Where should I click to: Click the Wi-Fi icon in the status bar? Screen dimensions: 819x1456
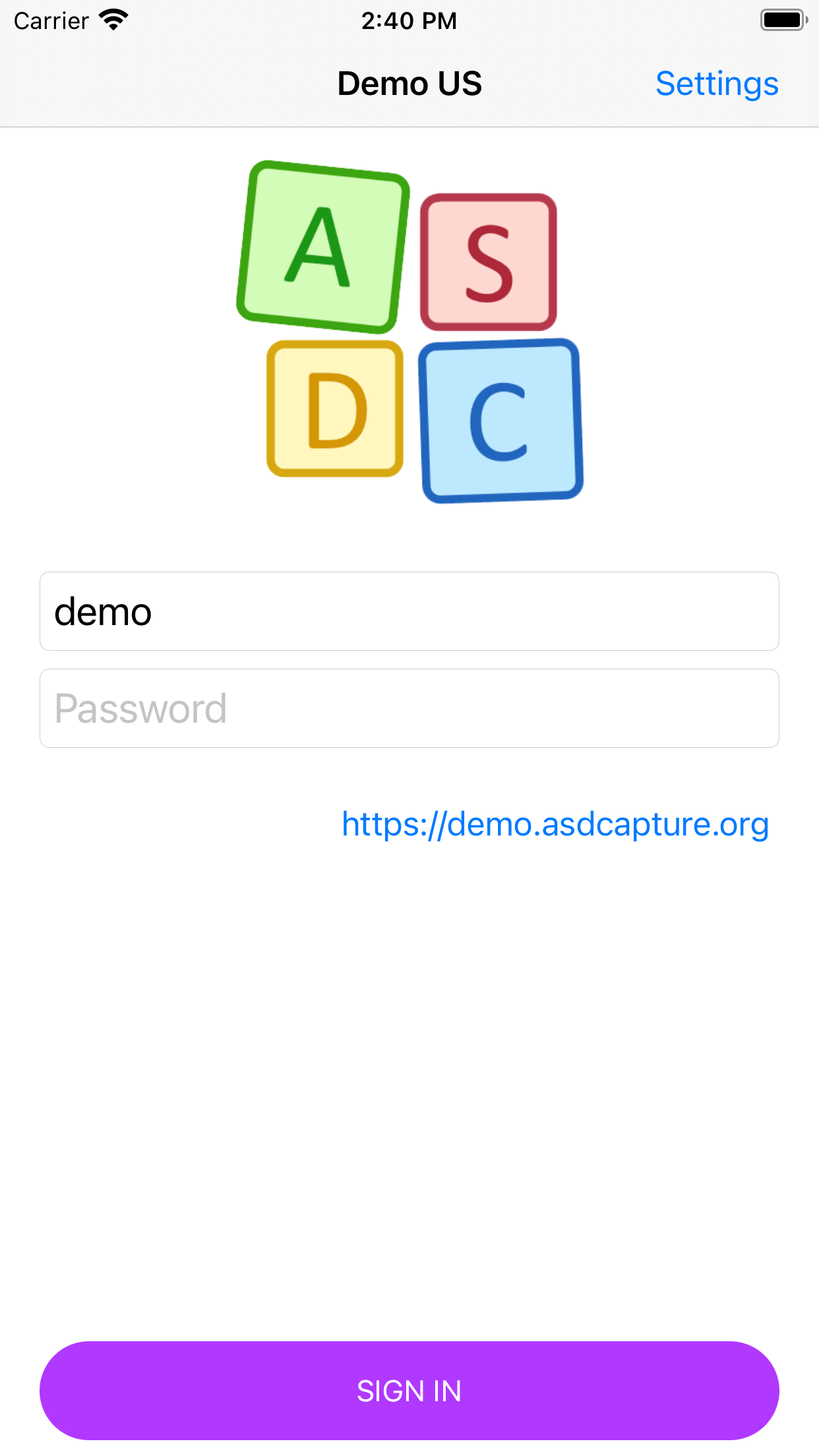click(113, 20)
